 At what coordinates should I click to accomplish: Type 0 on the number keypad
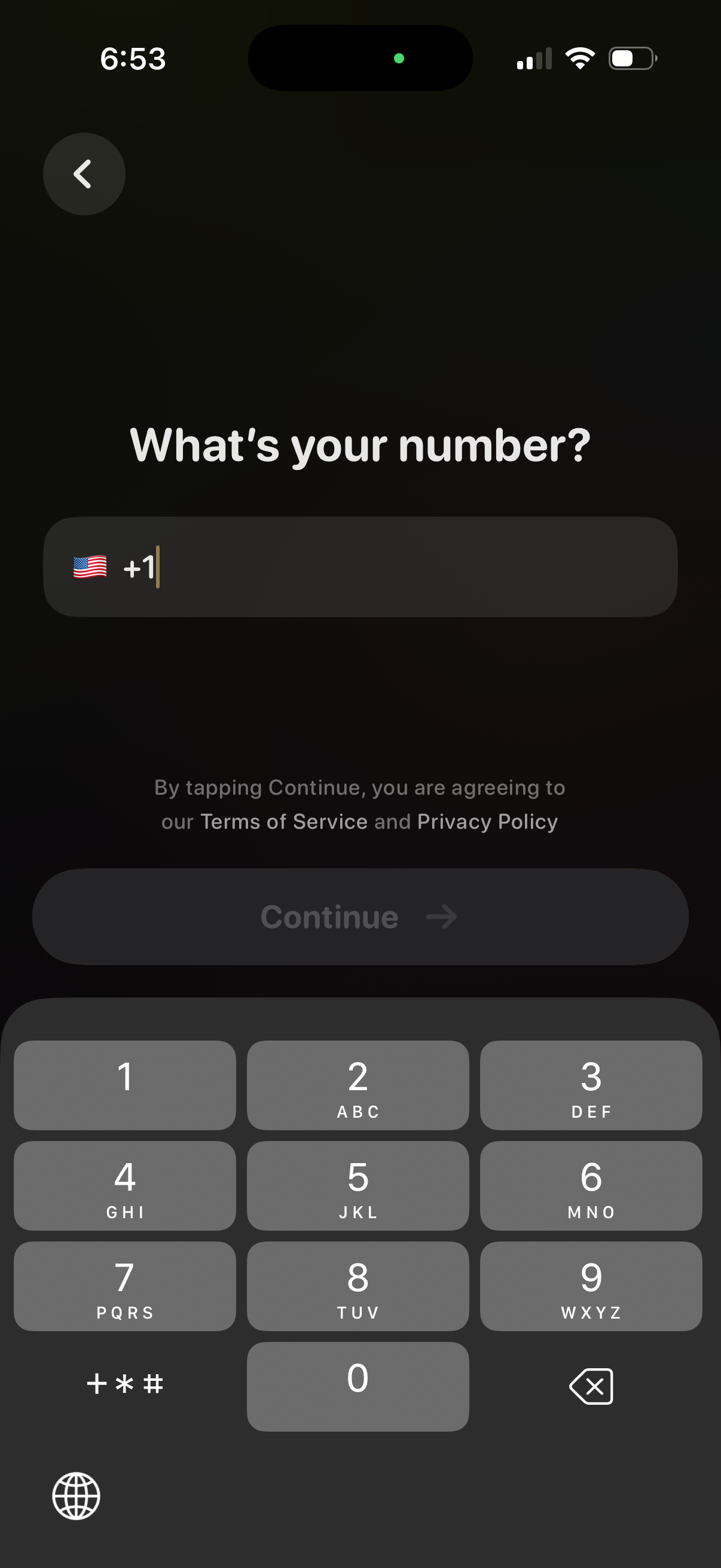(x=358, y=1387)
